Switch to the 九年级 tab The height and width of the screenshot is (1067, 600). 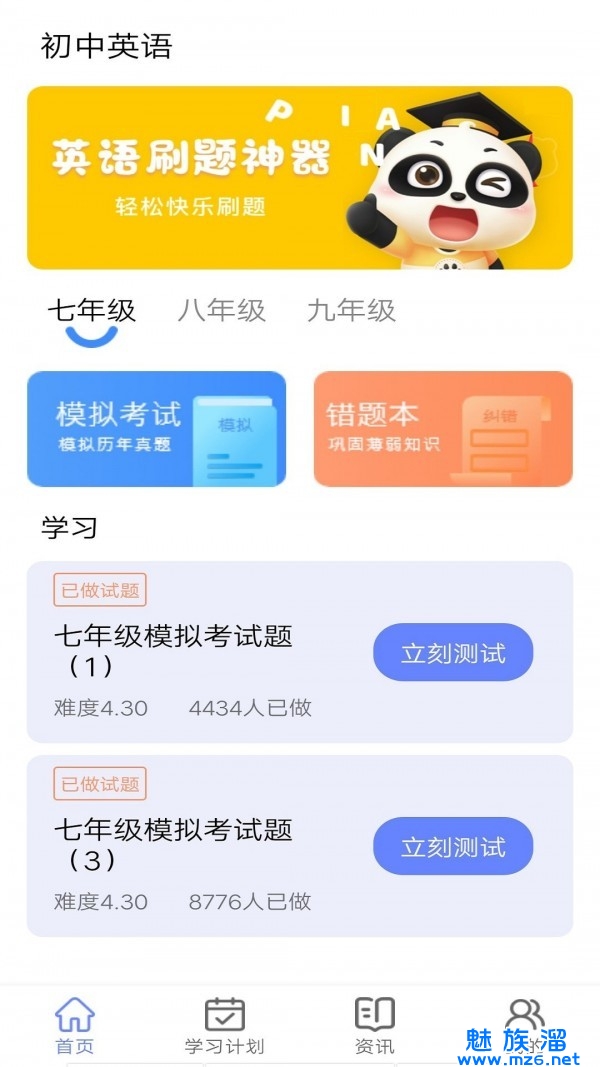351,311
